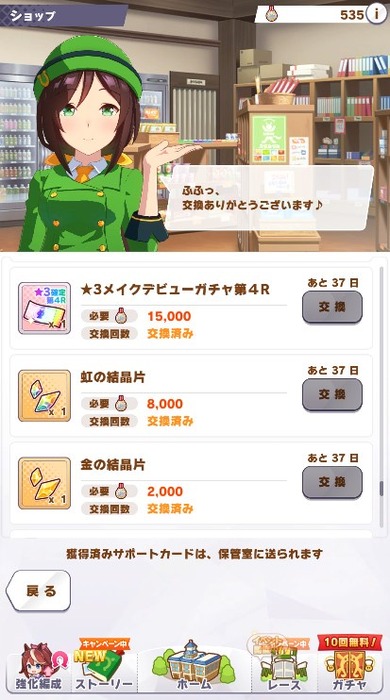390x700 pixels.
Task: Tap 交換 button for 金の結晶片
Action: click(x=332, y=482)
